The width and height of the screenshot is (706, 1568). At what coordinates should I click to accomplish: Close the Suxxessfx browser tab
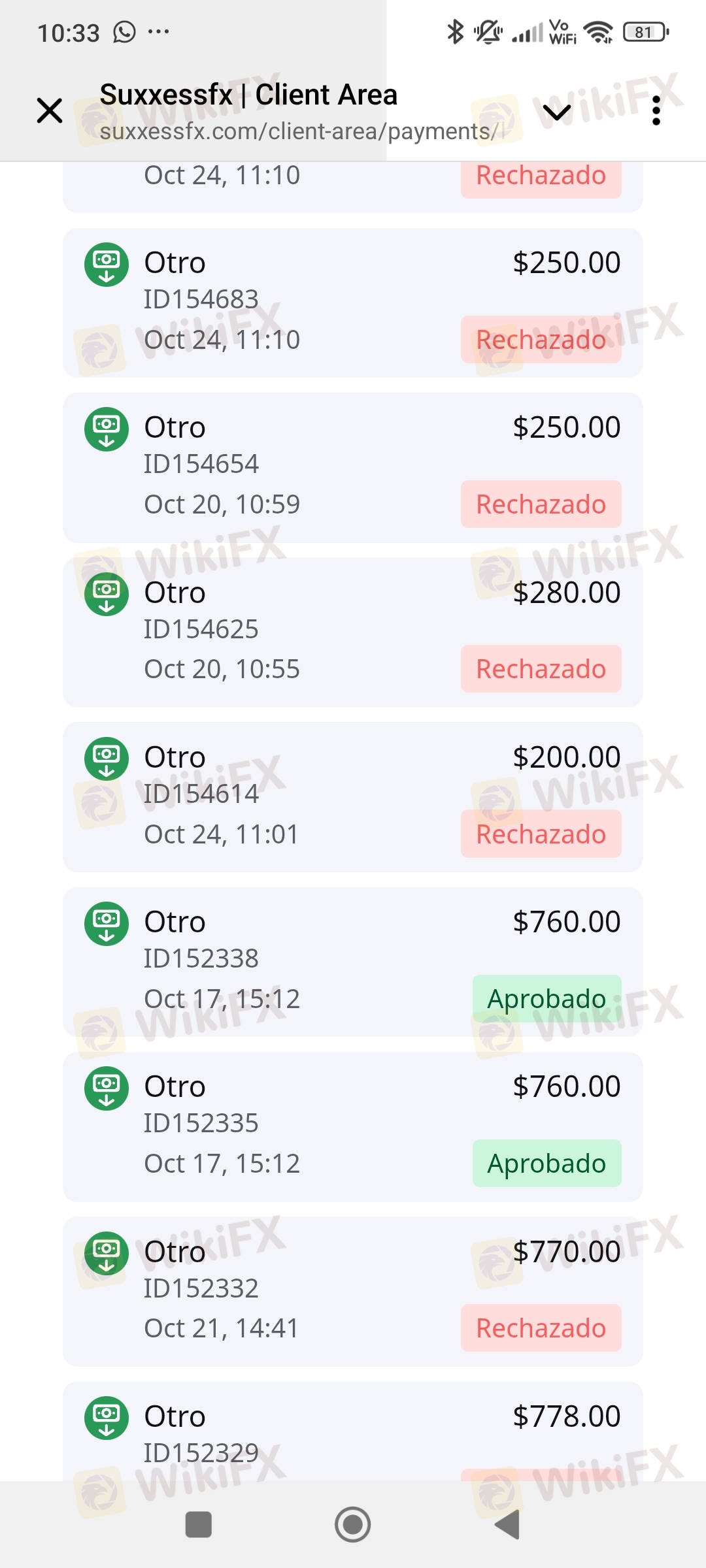pyautogui.click(x=50, y=110)
